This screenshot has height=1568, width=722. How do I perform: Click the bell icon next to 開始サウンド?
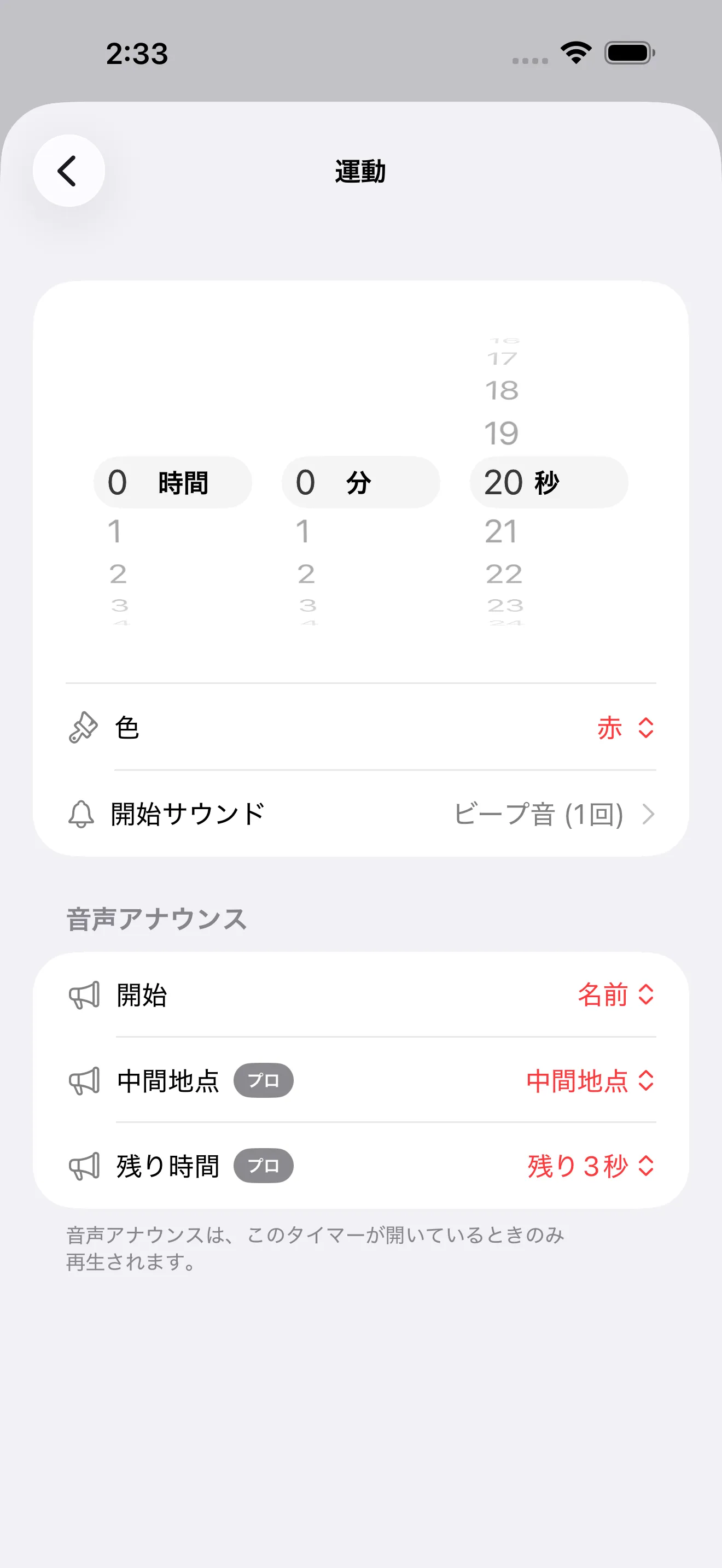[x=81, y=814]
